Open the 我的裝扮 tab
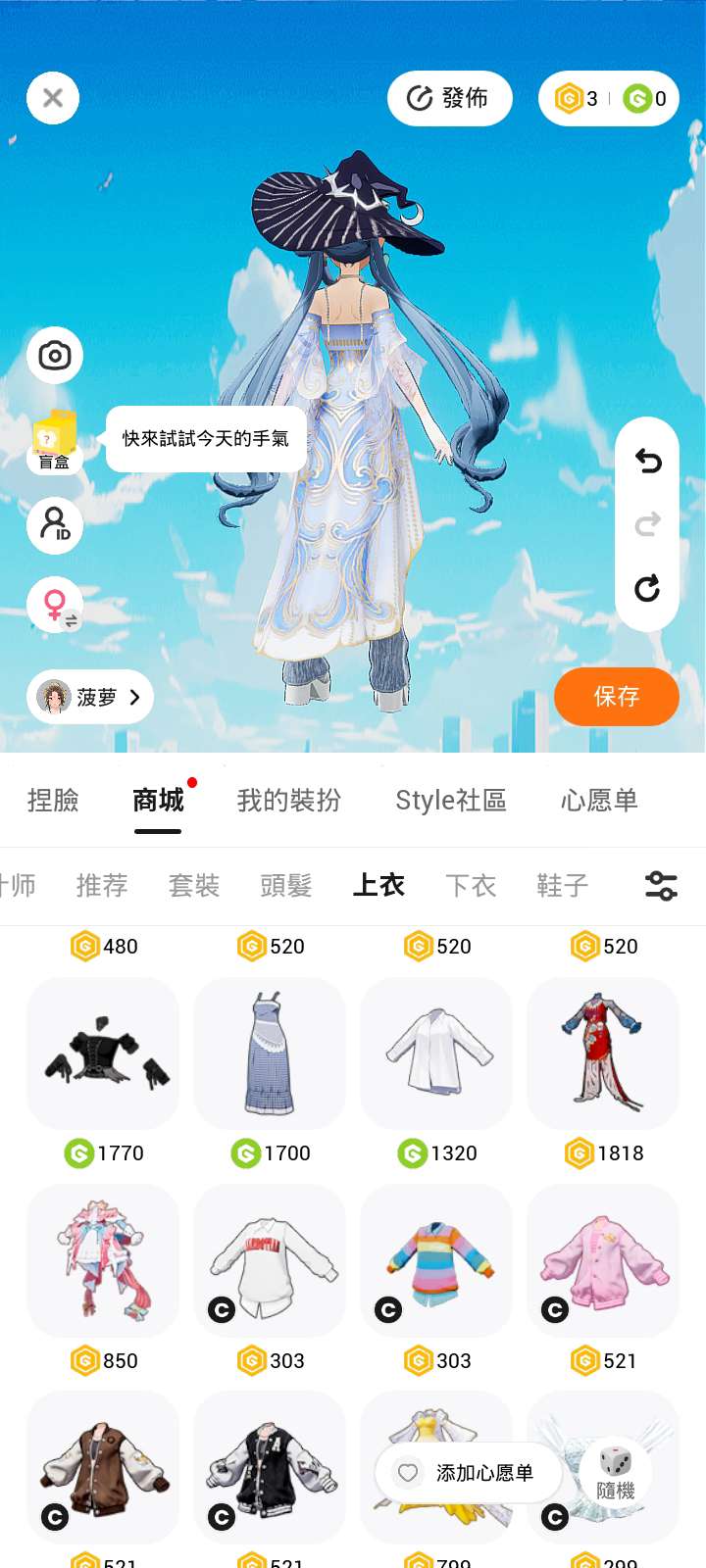Screen dimensions: 706x1568 tap(288, 801)
